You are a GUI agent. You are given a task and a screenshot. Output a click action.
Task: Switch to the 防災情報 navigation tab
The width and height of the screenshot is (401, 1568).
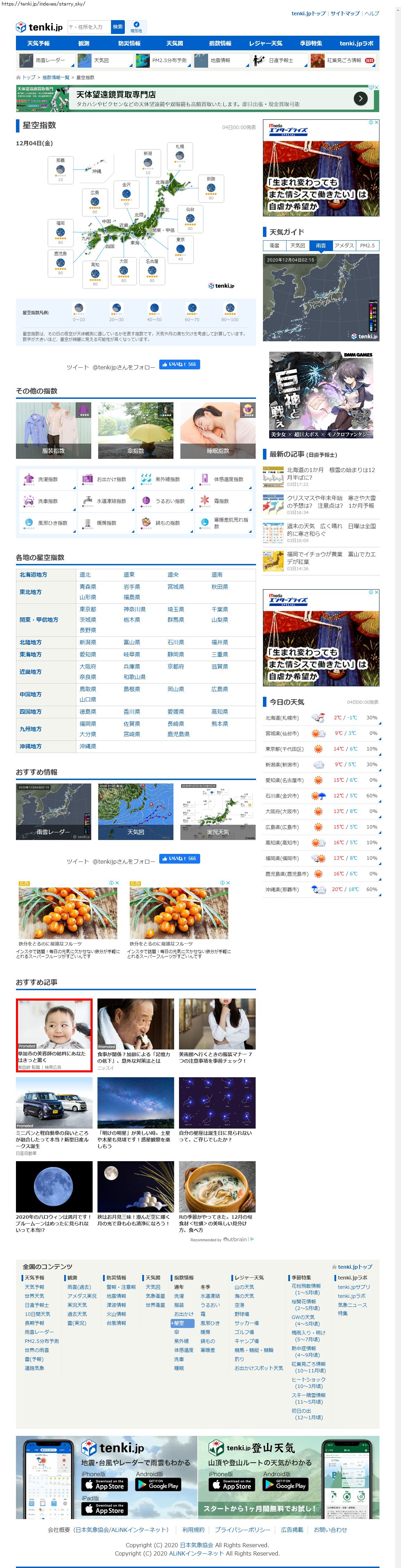pyautogui.click(x=129, y=44)
